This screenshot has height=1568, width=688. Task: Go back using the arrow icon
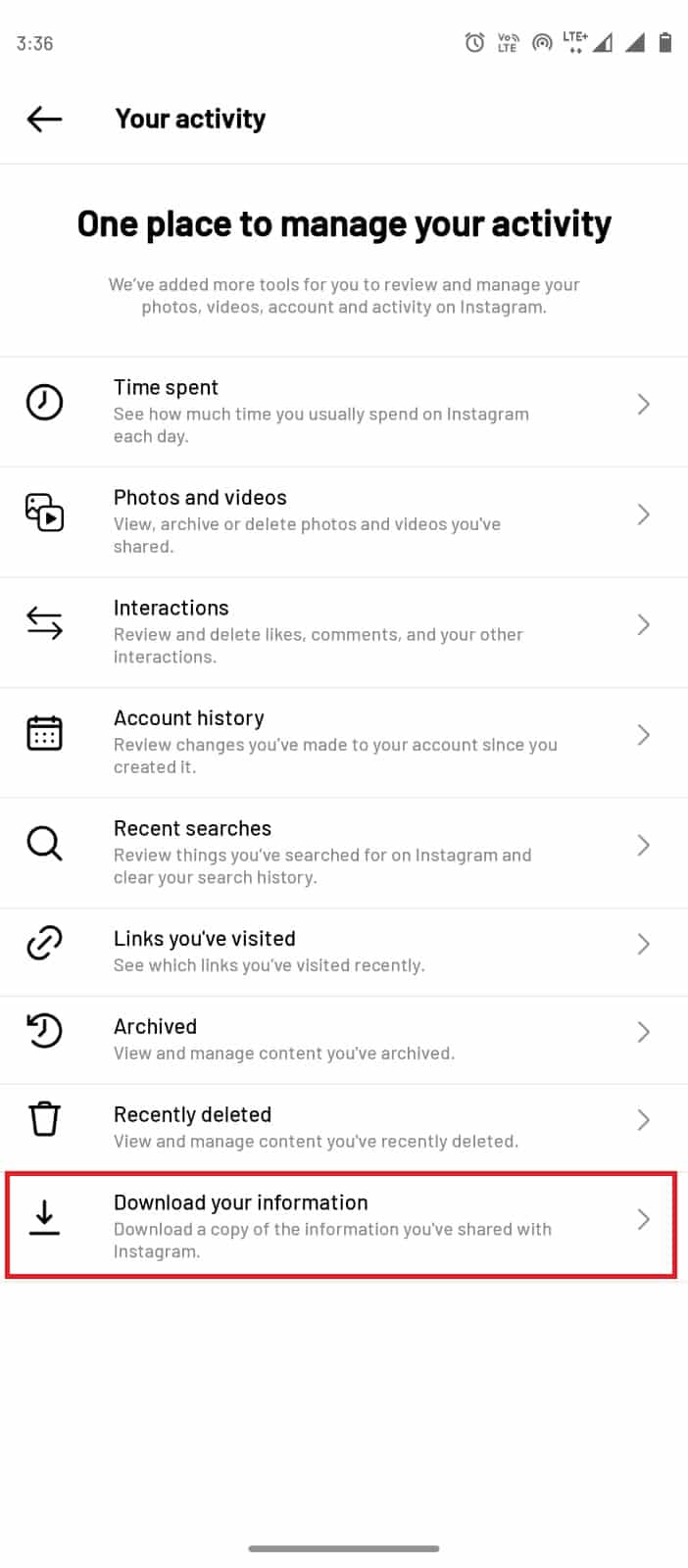tap(44, 120)
